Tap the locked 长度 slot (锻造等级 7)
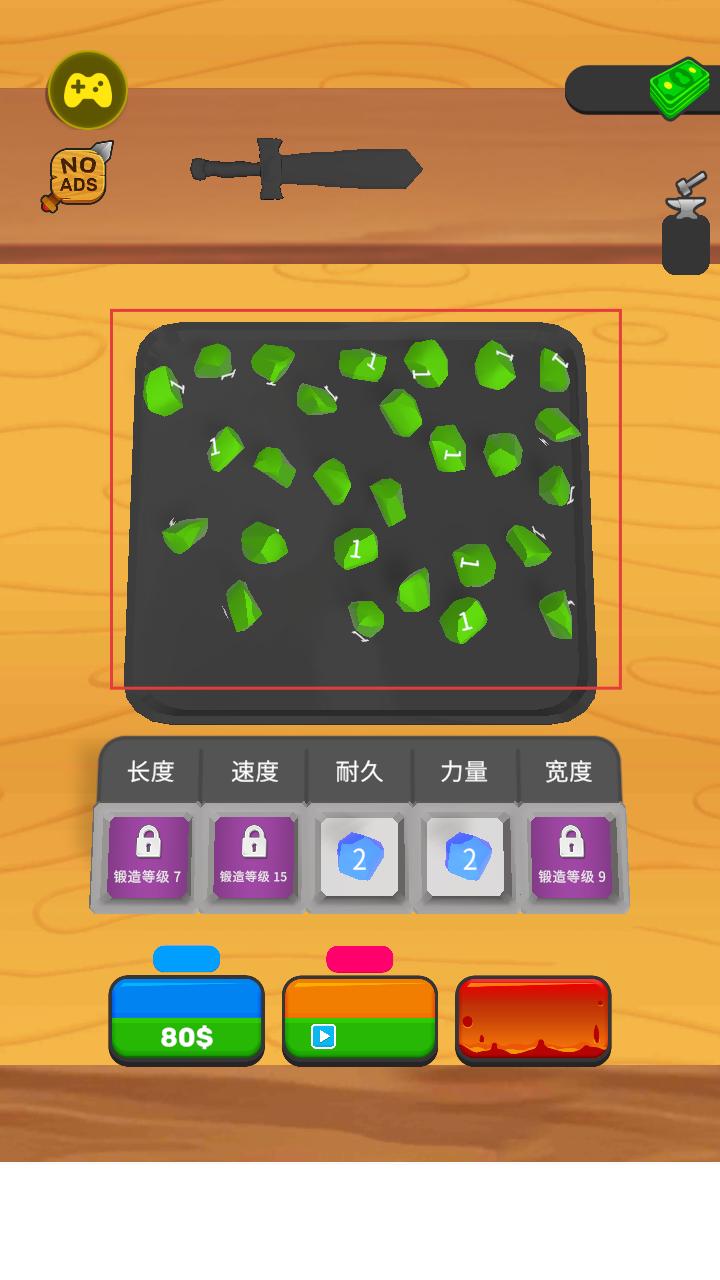The height and width of the screenshot is (1280, 720). (149, 858)
